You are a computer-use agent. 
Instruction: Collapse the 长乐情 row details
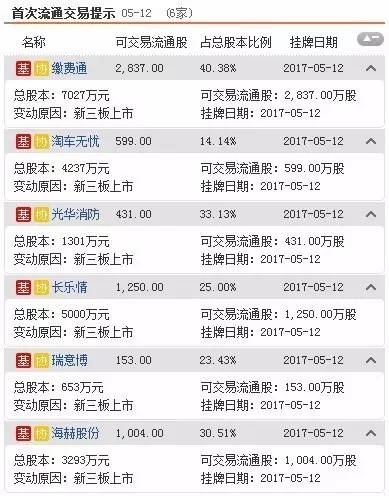tap(371, 287)
